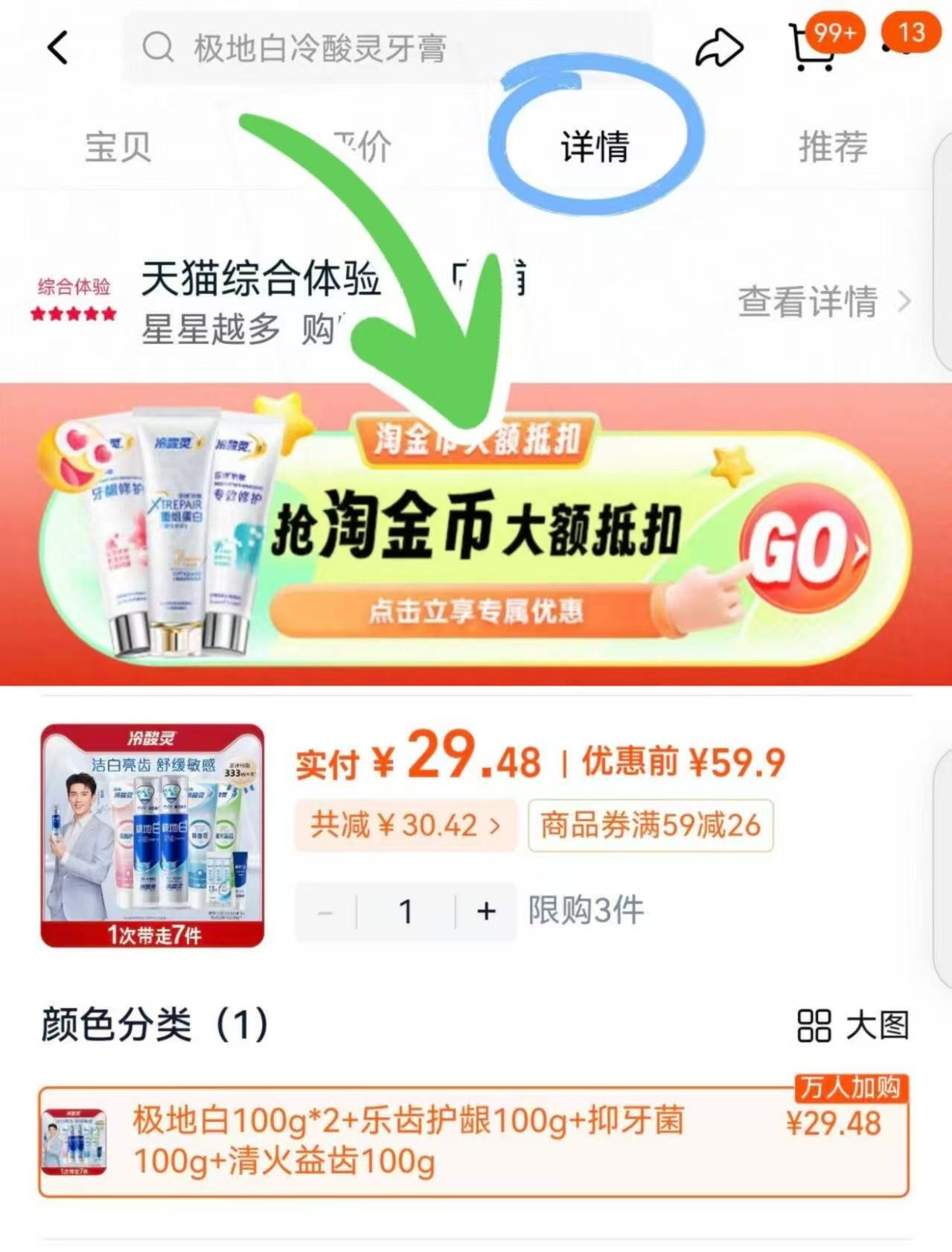
Task: Tap the five-star rating under 综合体验
Action: tap(71, 314)
